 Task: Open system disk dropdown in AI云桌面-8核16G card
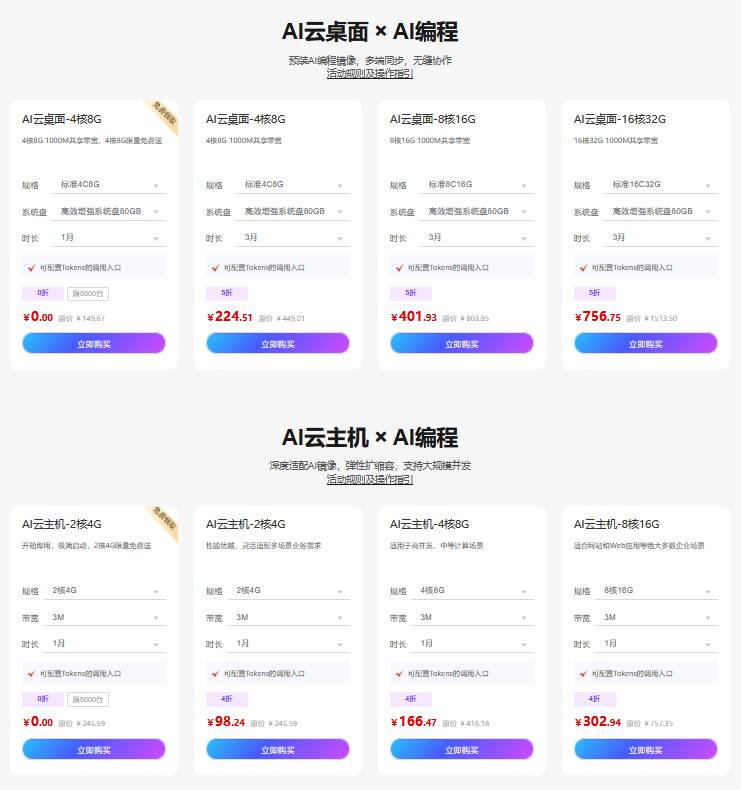(x=476, y=212)
